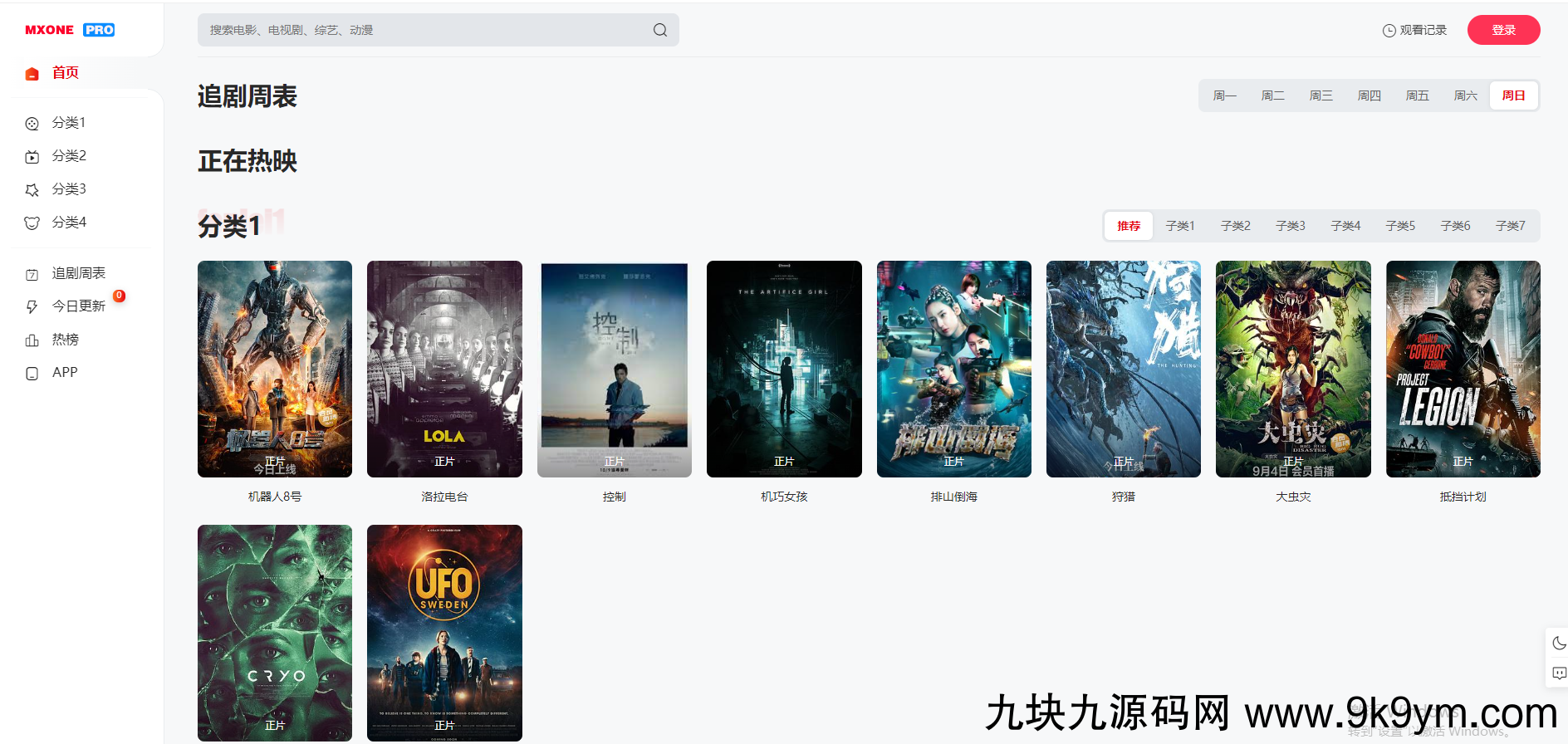Image resolution: width=1568 pixels, height=744 pixels.
Task: Select the 子类3 sub-category tab
Action: pos(1290,226)
